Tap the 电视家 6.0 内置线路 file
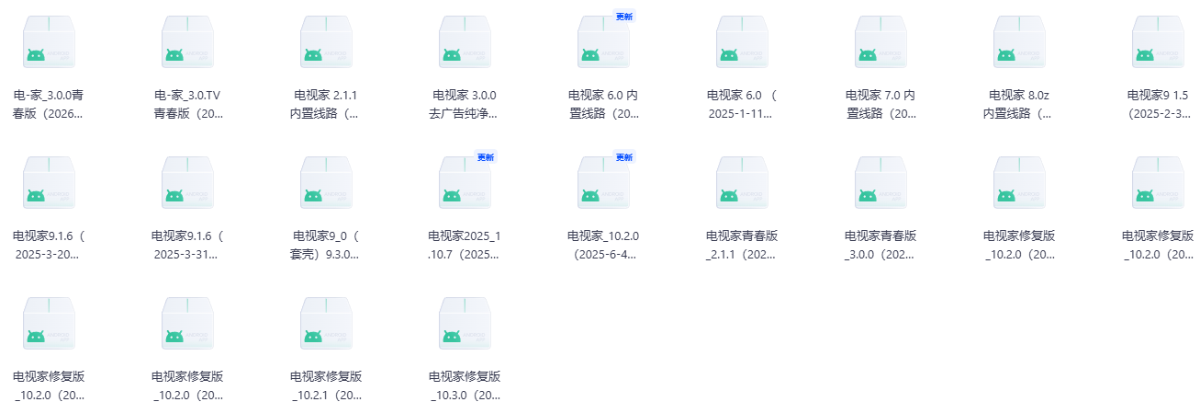This screenshot has width=1200, height=402. coord(604,45)
